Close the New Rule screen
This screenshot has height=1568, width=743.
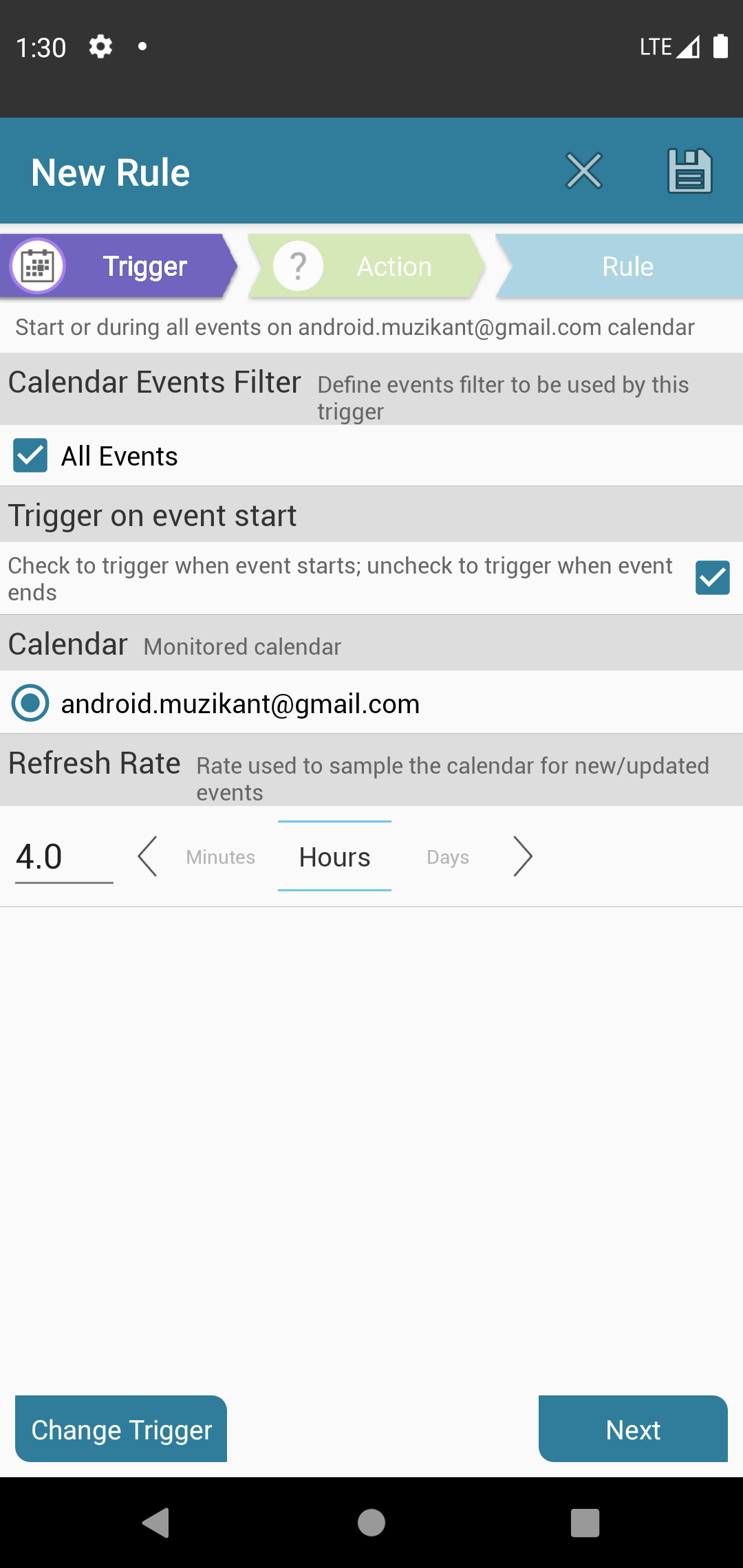(x=584, y=171)
